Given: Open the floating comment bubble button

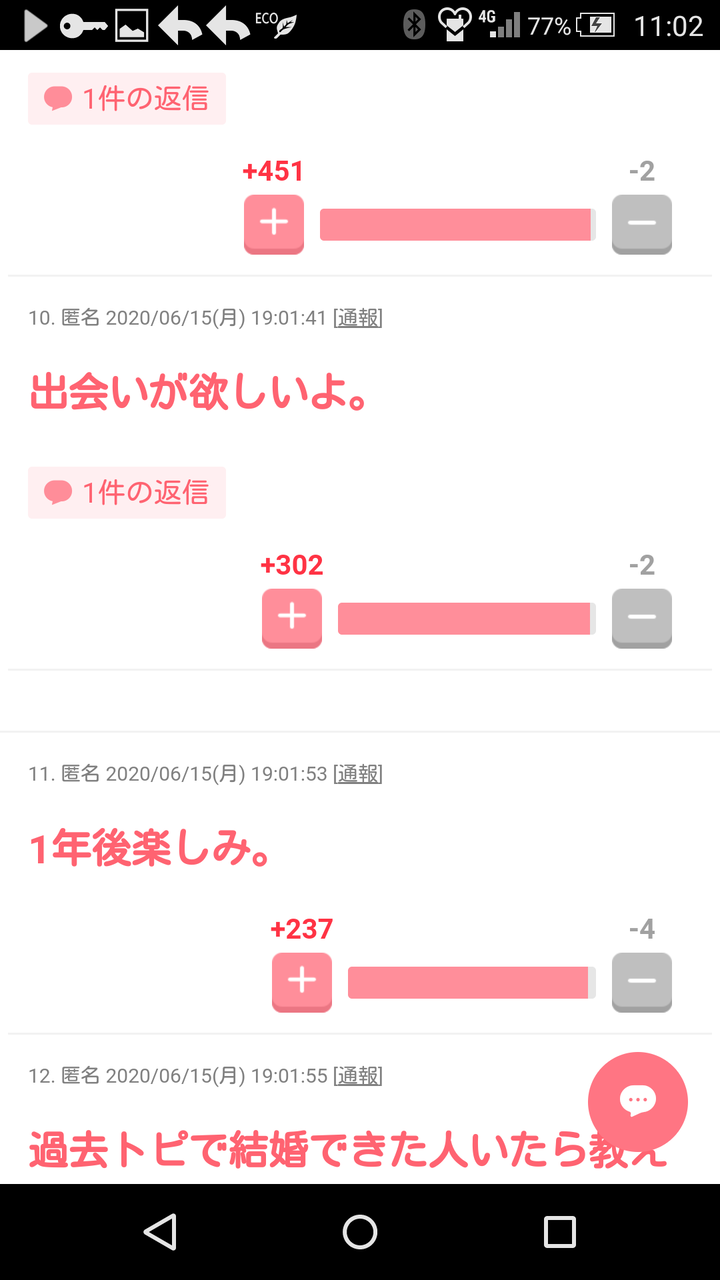Looking at the screenshot, I should (x=638, y=1102).
